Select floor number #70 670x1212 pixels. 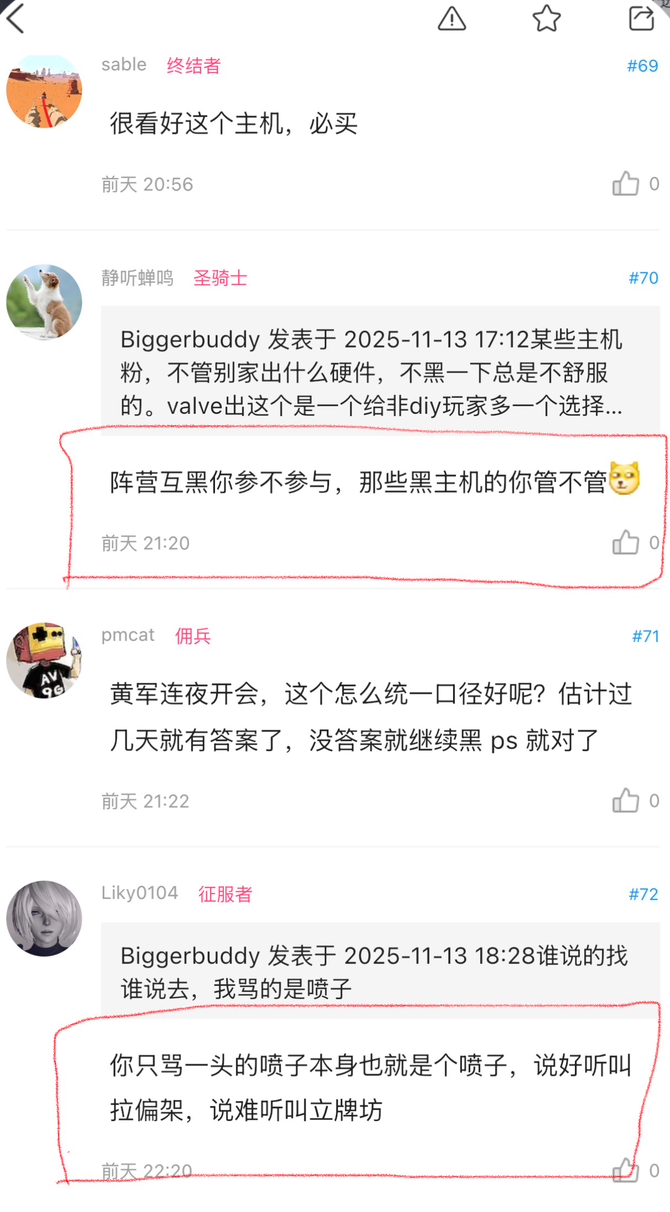(x=643, y=278)
